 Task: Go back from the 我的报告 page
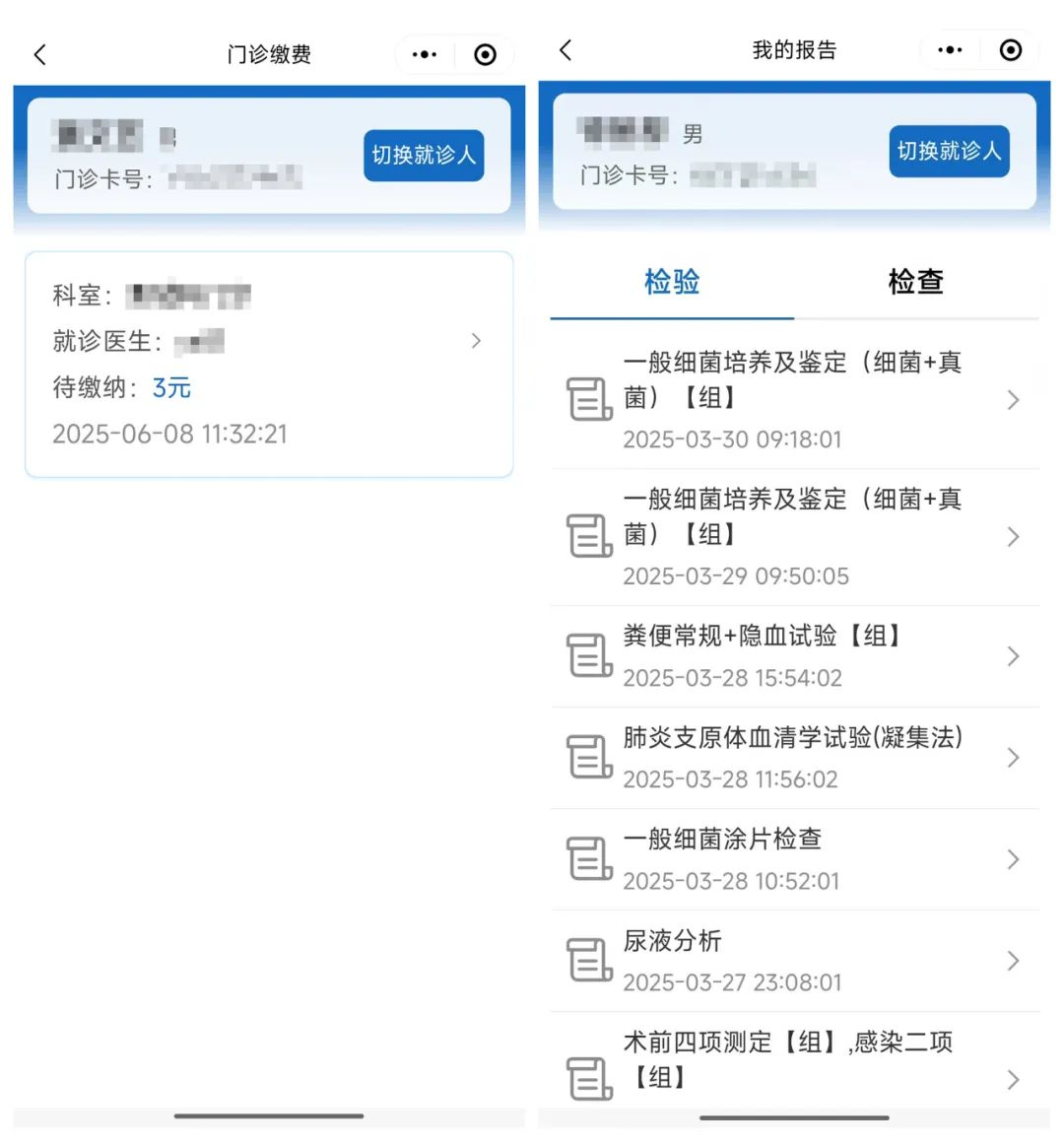pyautogui.click(x=565, y=50)
